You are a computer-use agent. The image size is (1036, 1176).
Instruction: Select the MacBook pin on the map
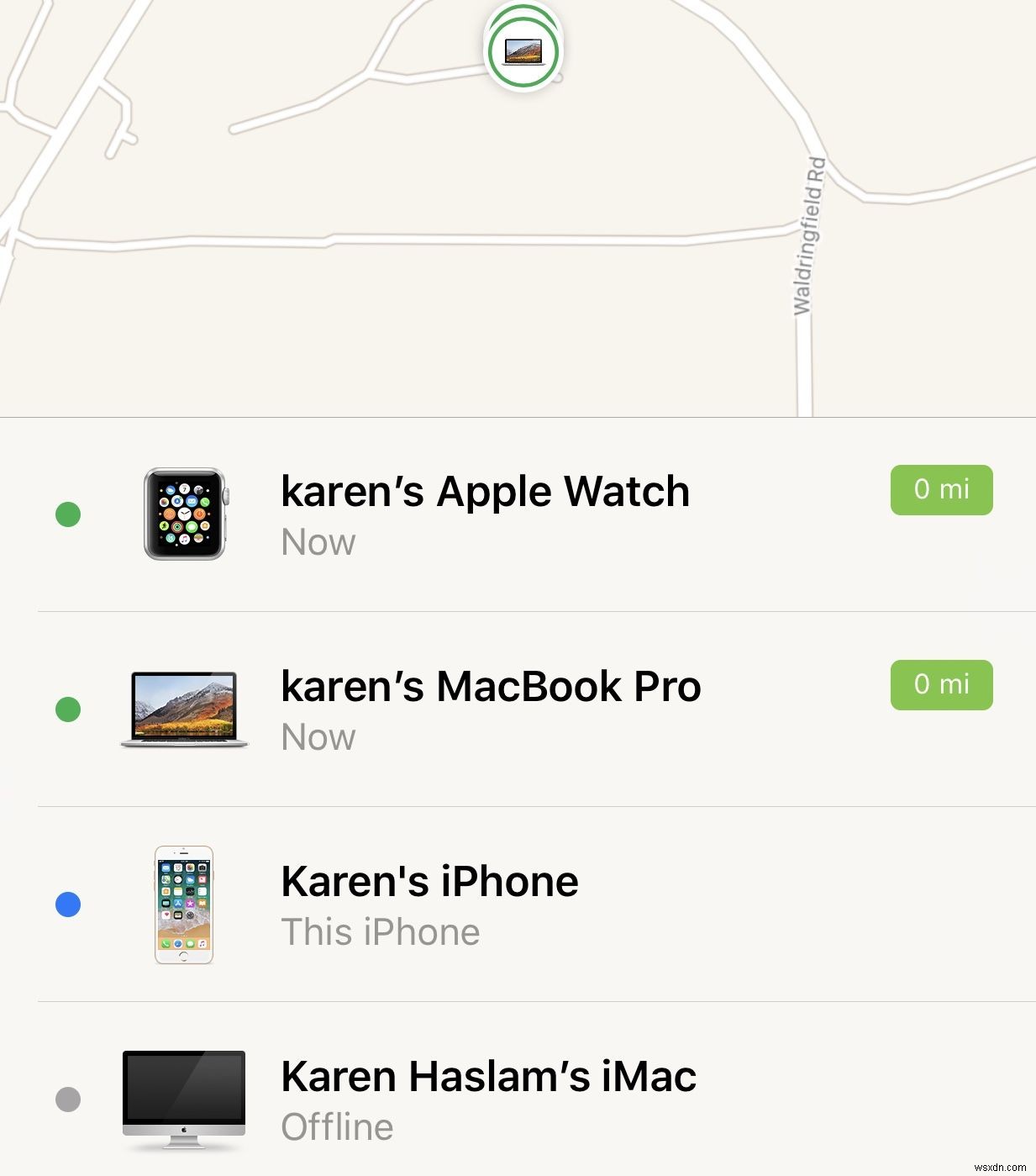click(x=523, y=50)
